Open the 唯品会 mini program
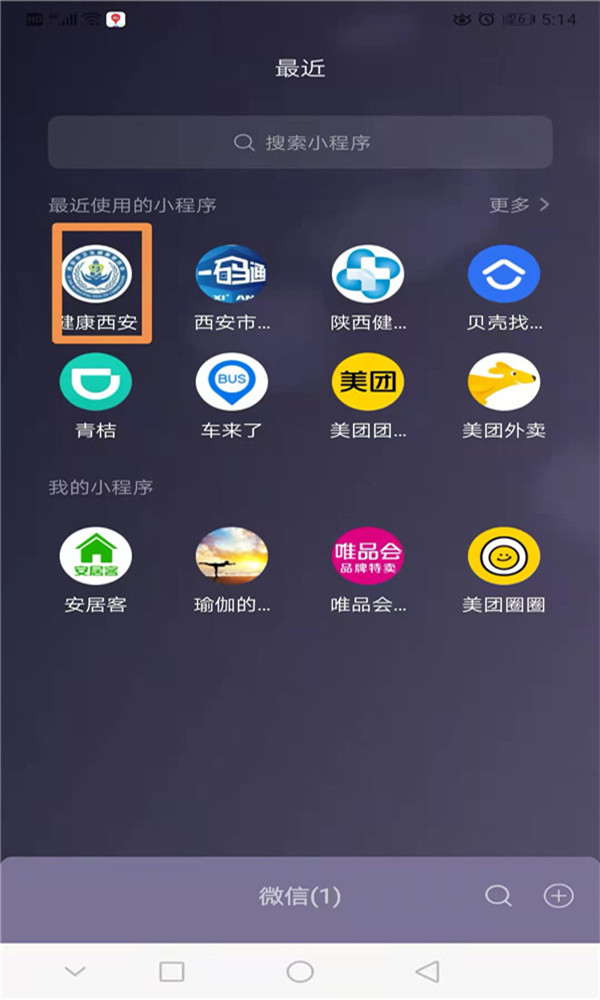Viewport: 600px width, 1000px height. pyautogui.click(x=367, y=556)
